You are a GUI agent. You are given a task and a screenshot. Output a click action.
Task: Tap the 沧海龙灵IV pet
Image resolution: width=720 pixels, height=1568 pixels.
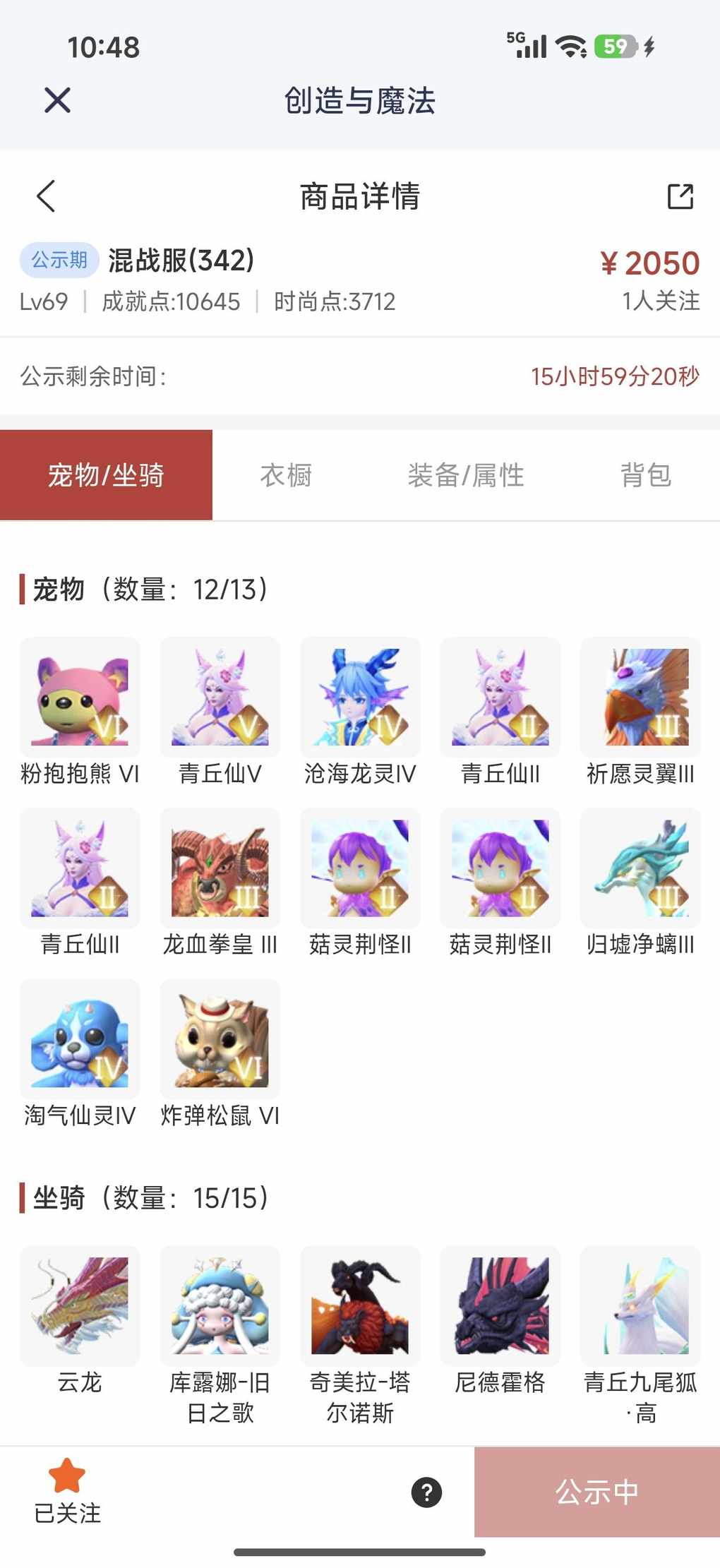[x=360, y=698]
